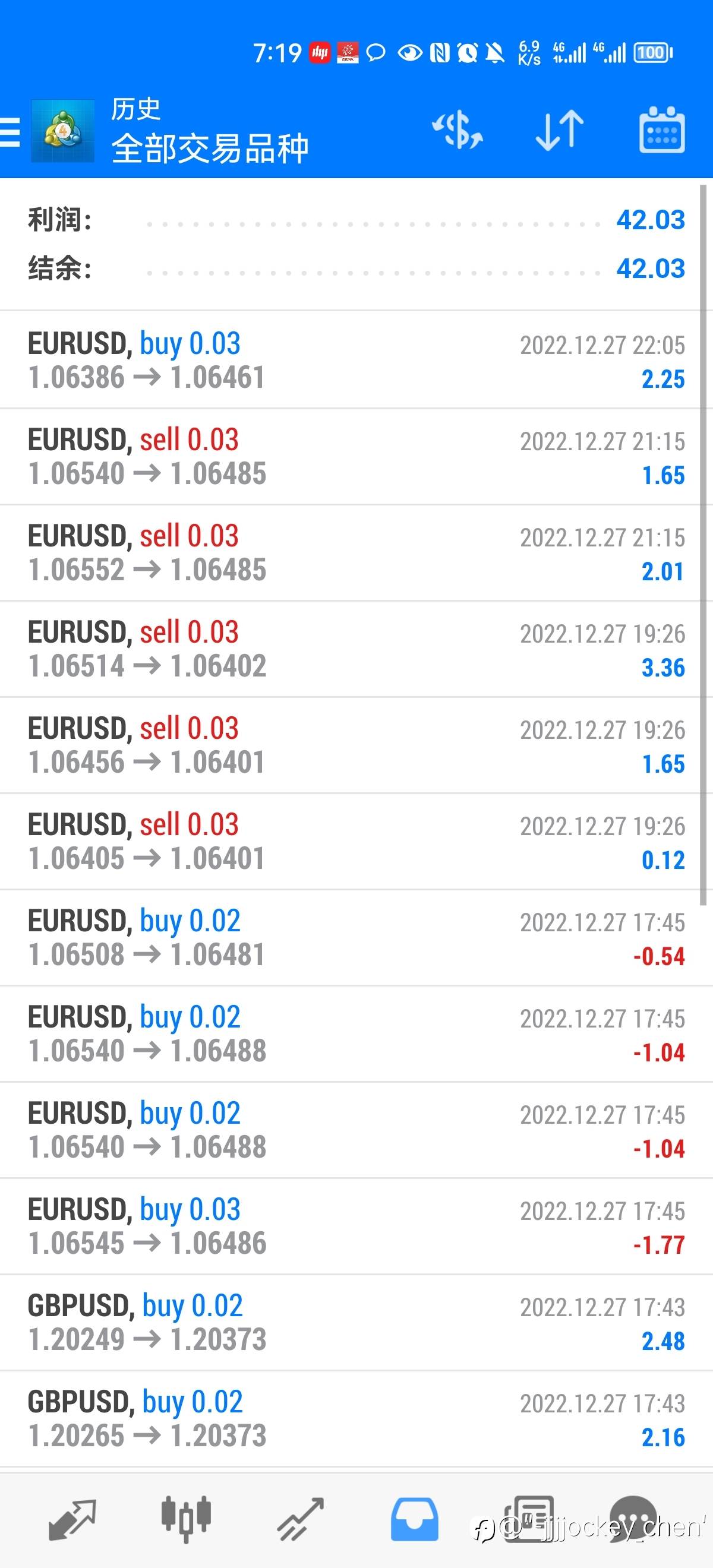Expand the GBPUSD buy trade with 2.16 profit

tap(356, 1418)
